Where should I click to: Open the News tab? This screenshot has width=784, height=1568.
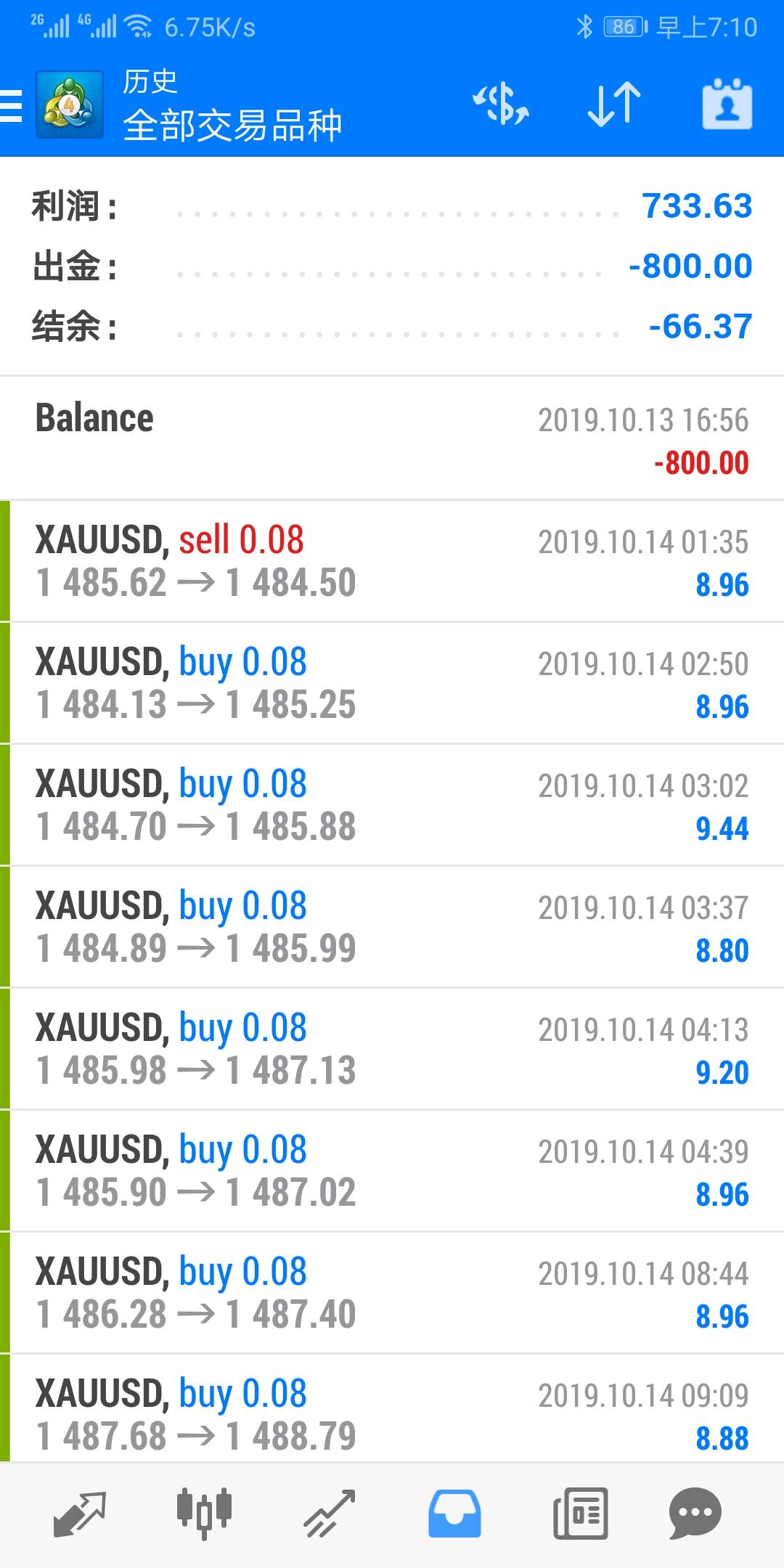point(580,1514)
